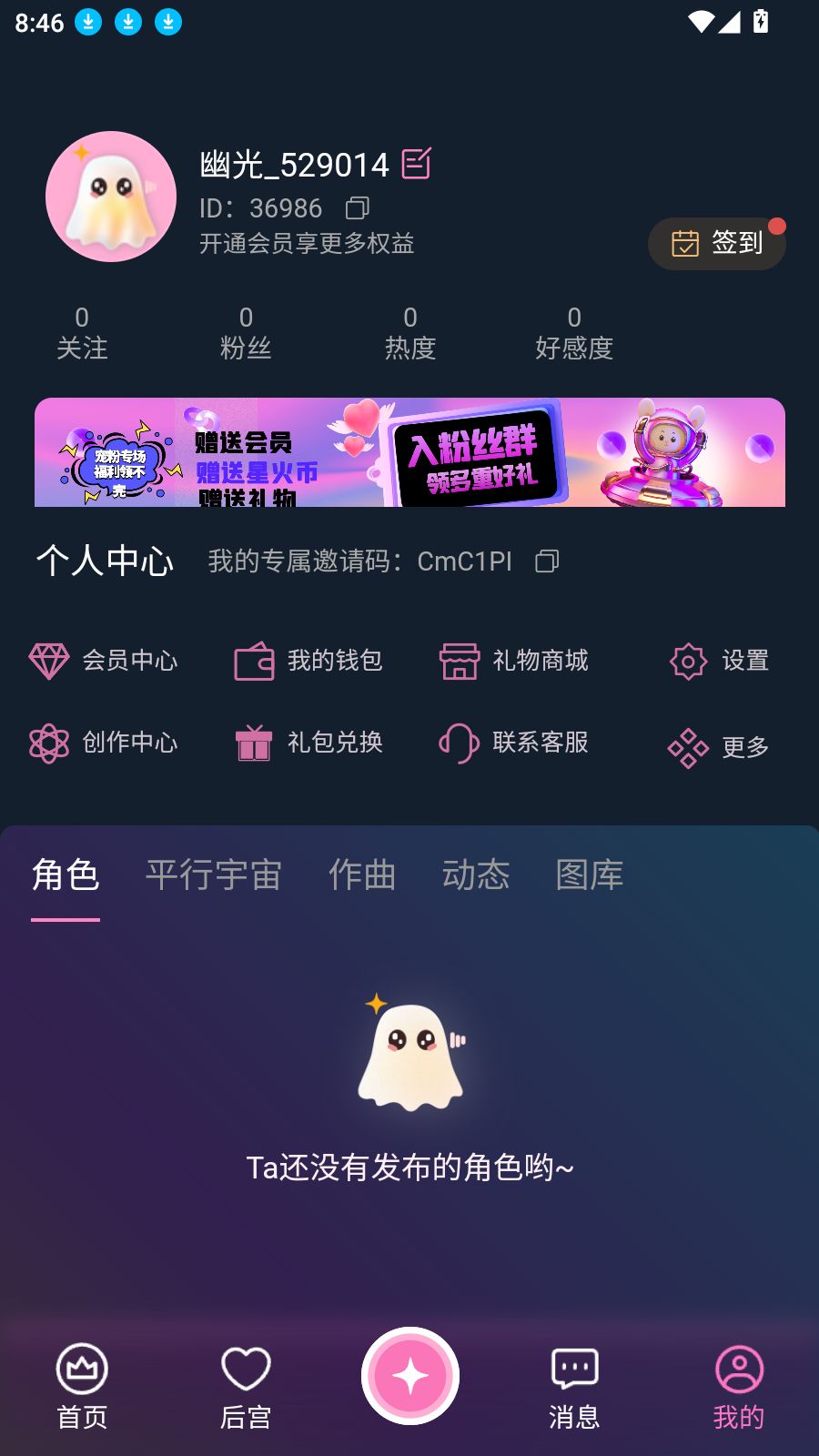Copy the invite code CmC1PI
The width and height of the screenshot is (819, 1456).
point(547,561)
